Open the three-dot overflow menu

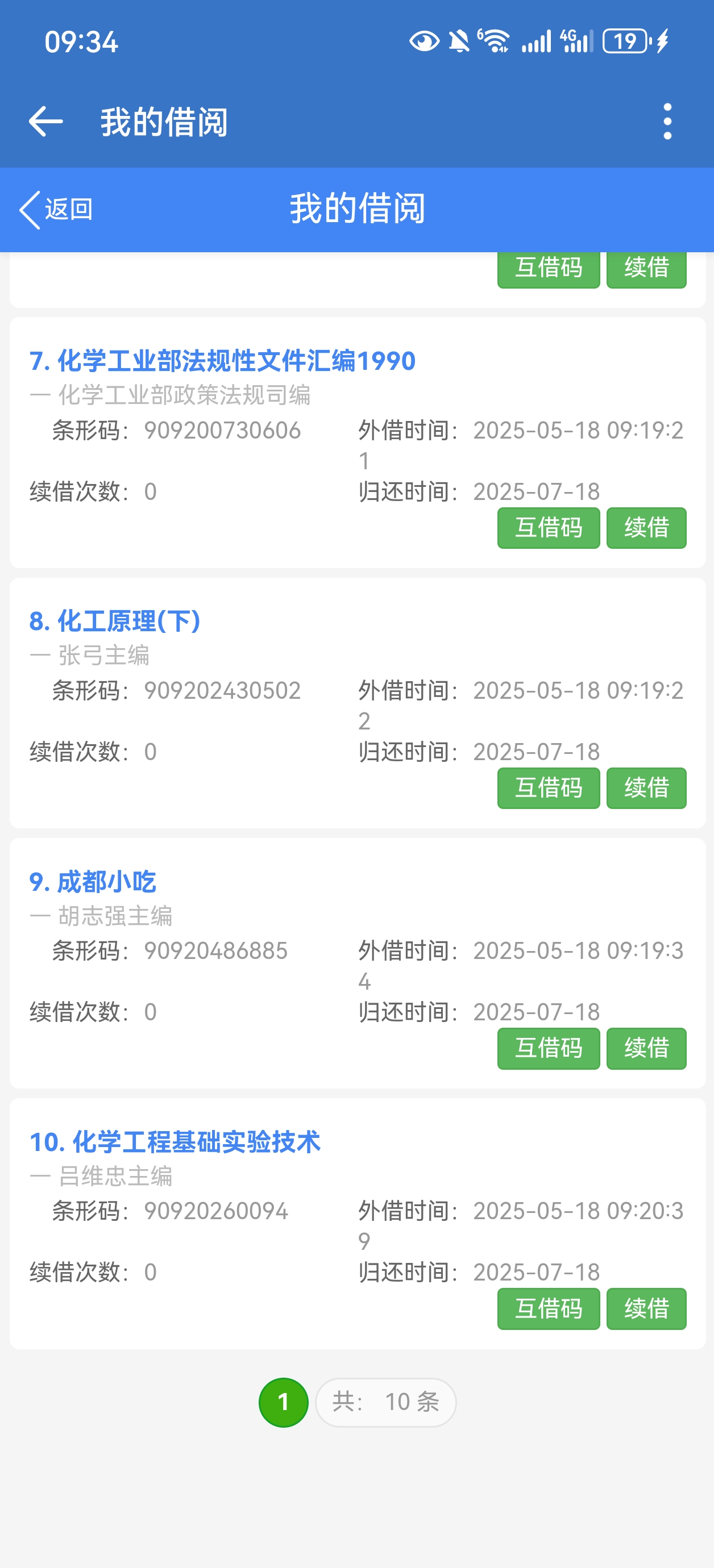(x=667, y=121)
